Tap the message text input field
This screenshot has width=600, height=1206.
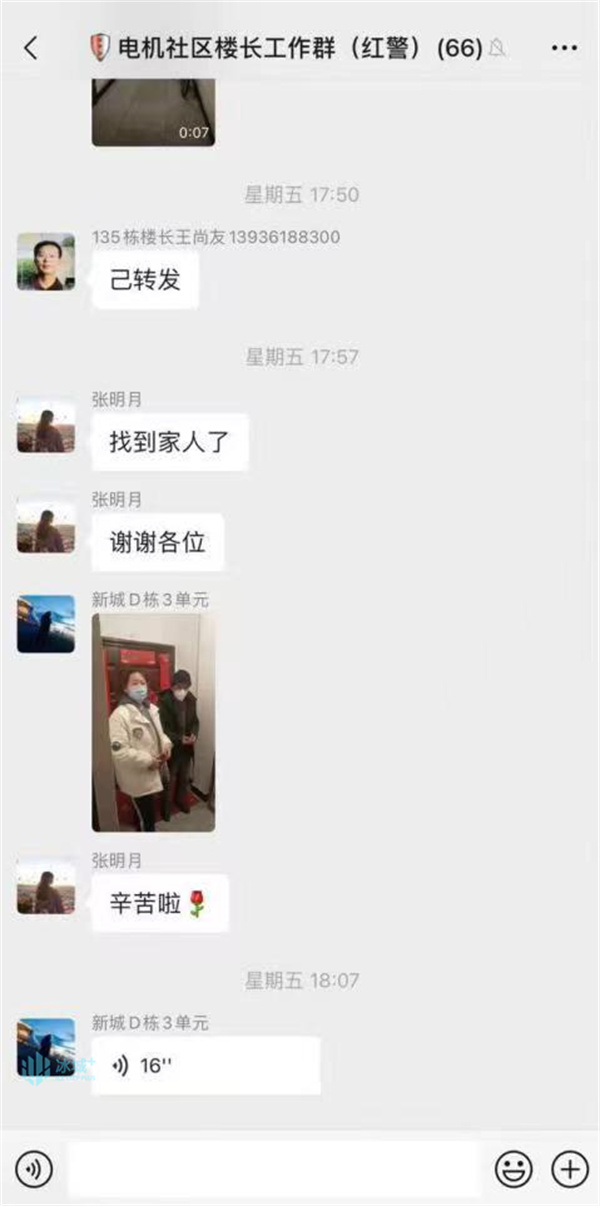274,1167
